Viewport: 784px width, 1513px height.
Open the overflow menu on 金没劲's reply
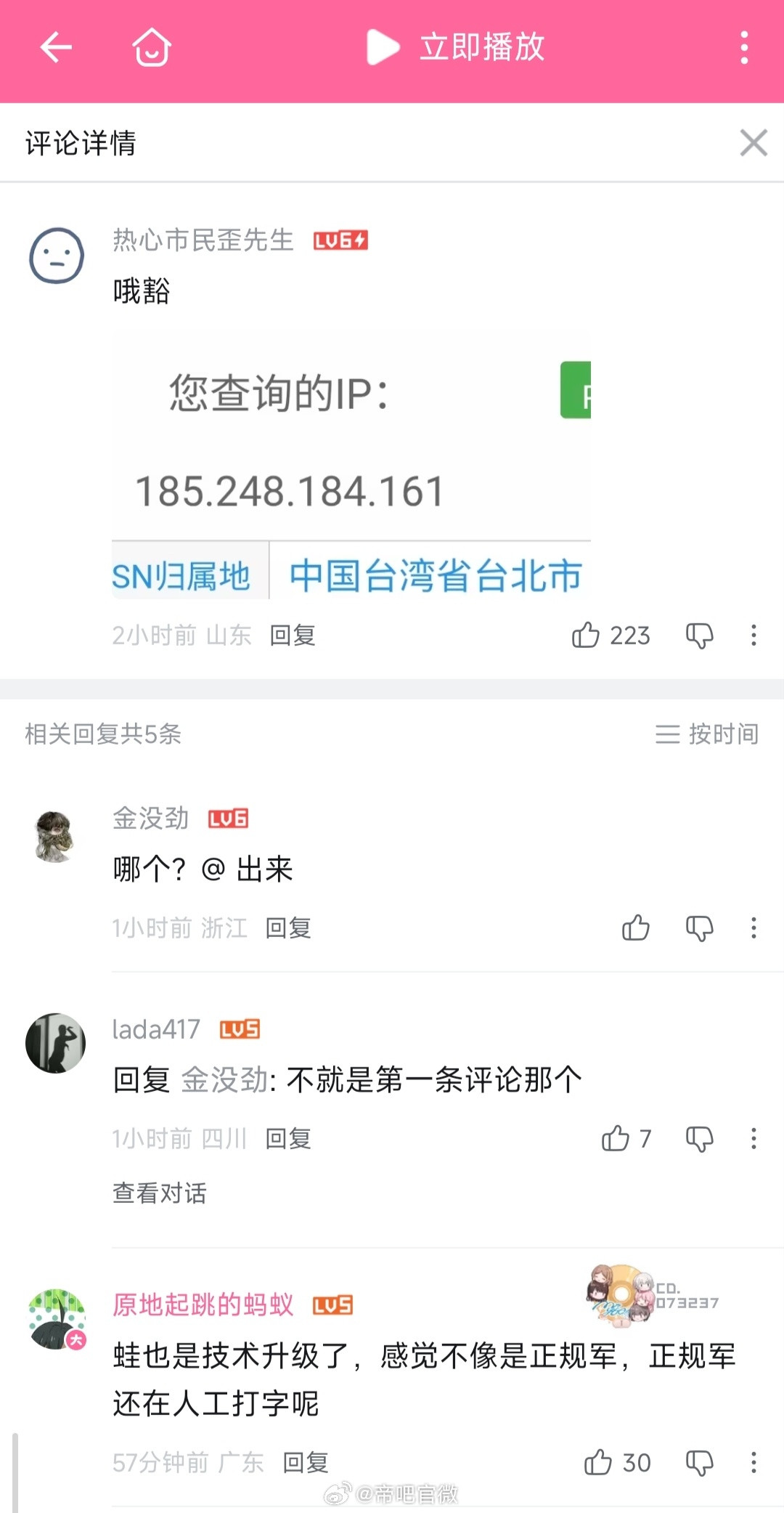[x=753, y=928]
